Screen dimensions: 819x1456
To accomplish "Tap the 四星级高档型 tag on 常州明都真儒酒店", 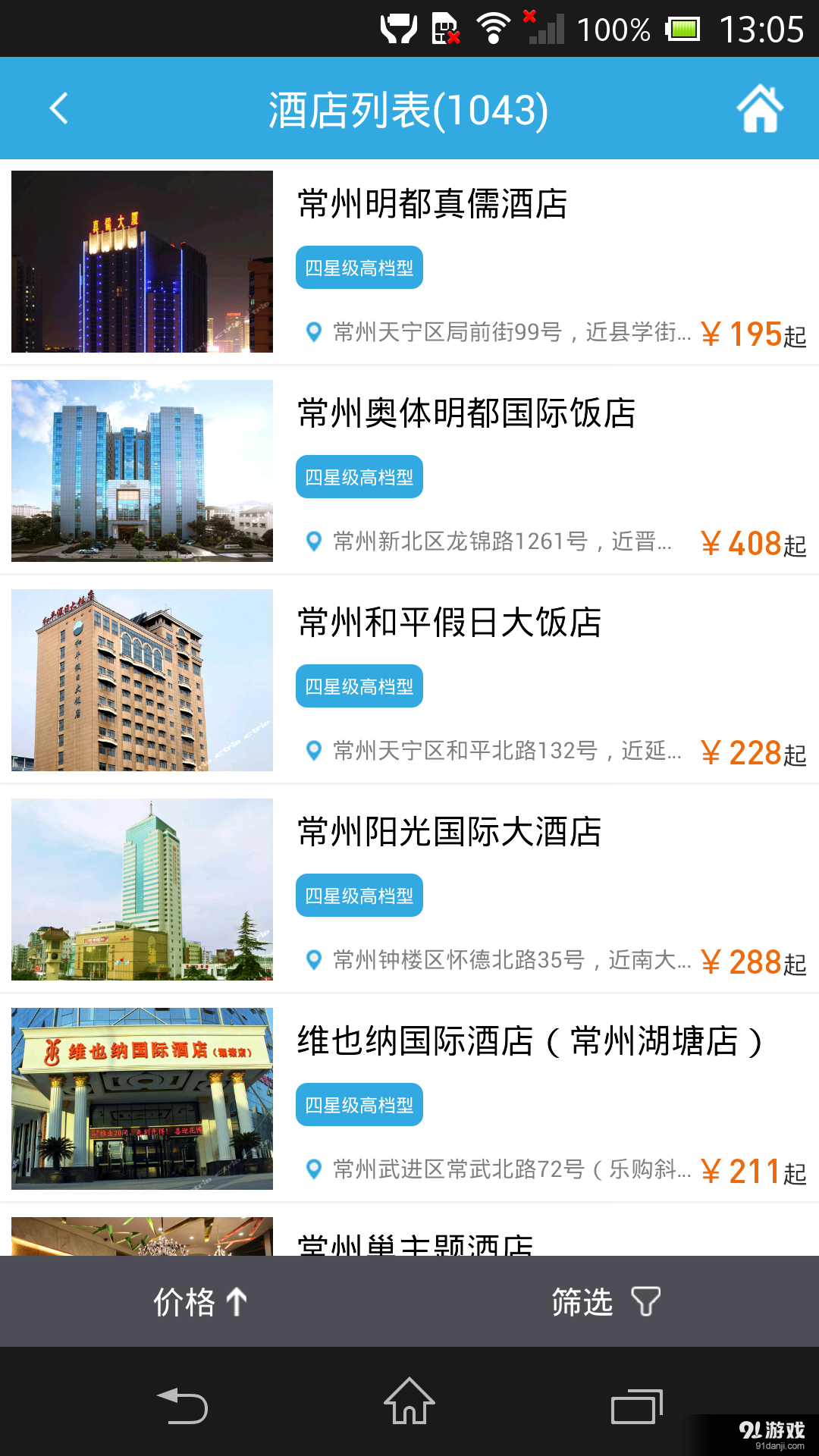I will 359,267.
